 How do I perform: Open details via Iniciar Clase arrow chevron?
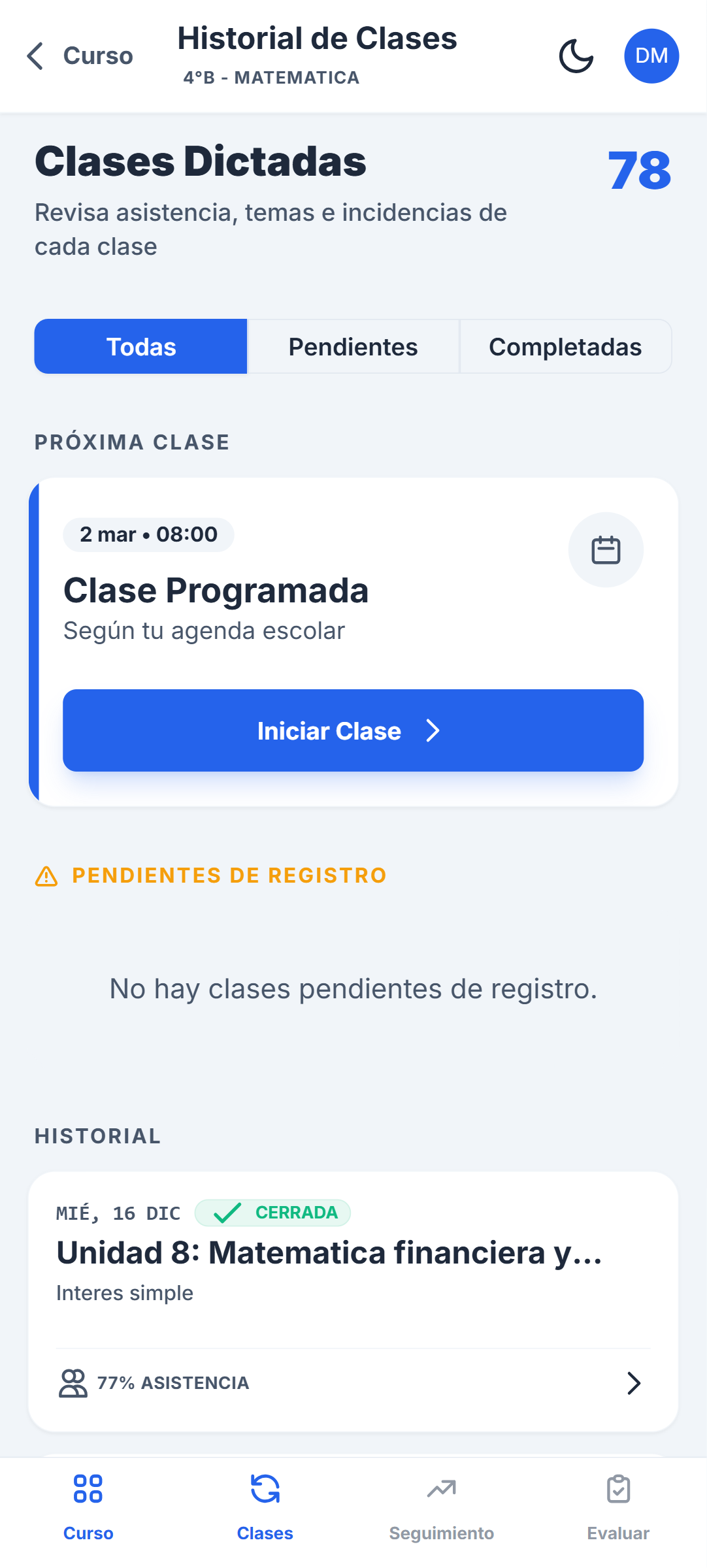click(433, 732)
